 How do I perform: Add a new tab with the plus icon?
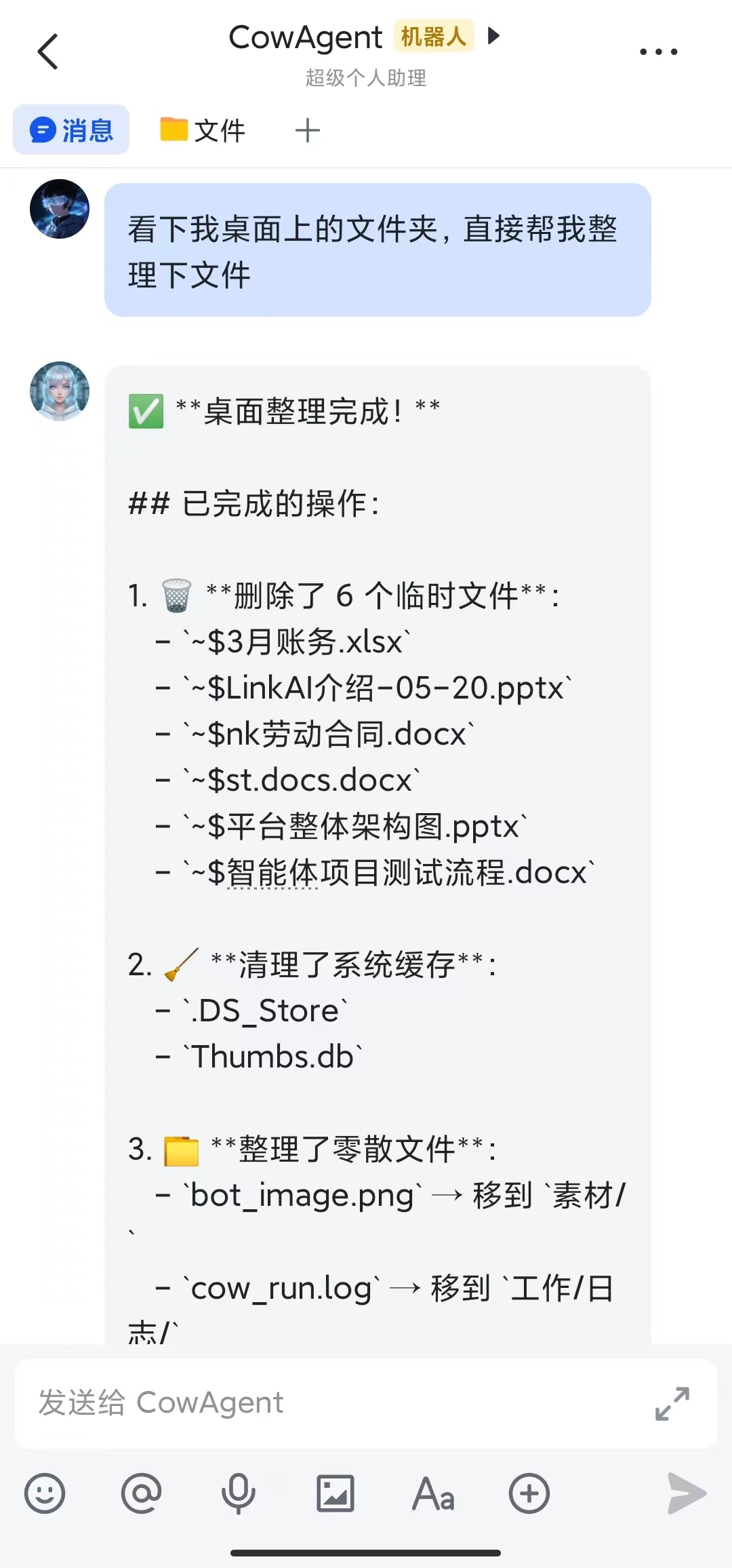point(307,130)
